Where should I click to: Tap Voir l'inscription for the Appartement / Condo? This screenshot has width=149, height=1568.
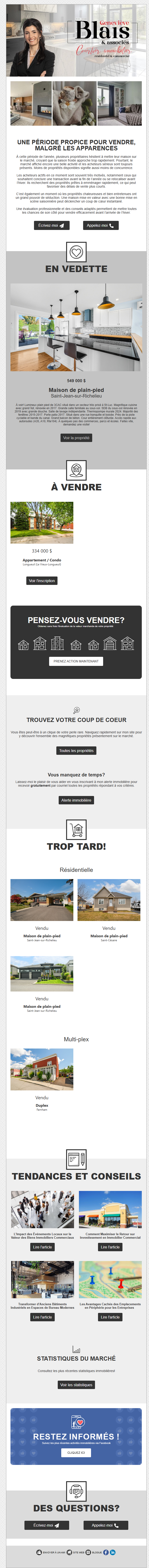point(41,581)
